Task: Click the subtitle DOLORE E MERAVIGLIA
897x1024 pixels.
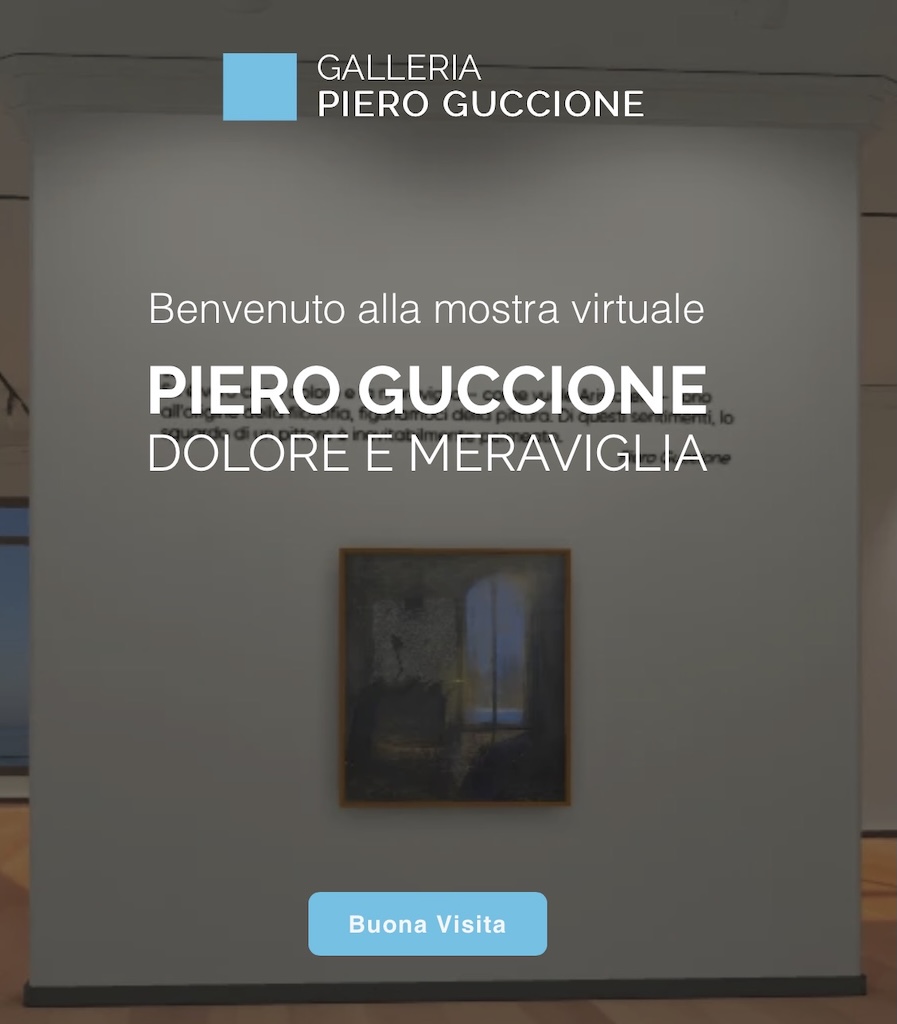Action: (x=428, y=456)
